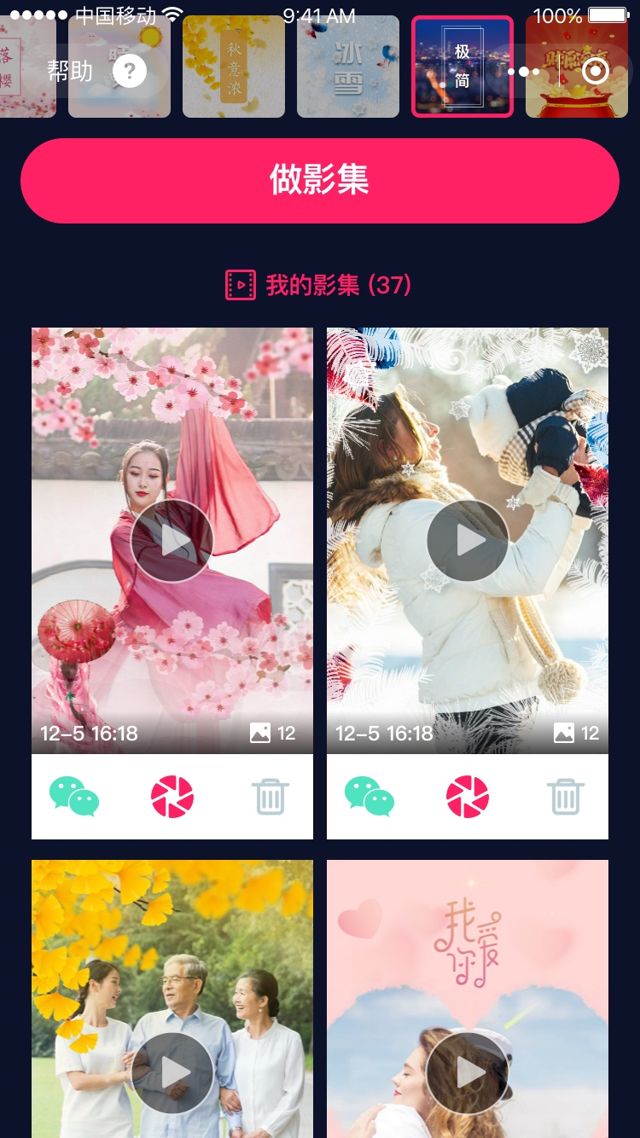Image resolution: width=640 pixels, height=1138 pixels.
Task: Play the 我爱你 heart album
Action: point(468,1073)
